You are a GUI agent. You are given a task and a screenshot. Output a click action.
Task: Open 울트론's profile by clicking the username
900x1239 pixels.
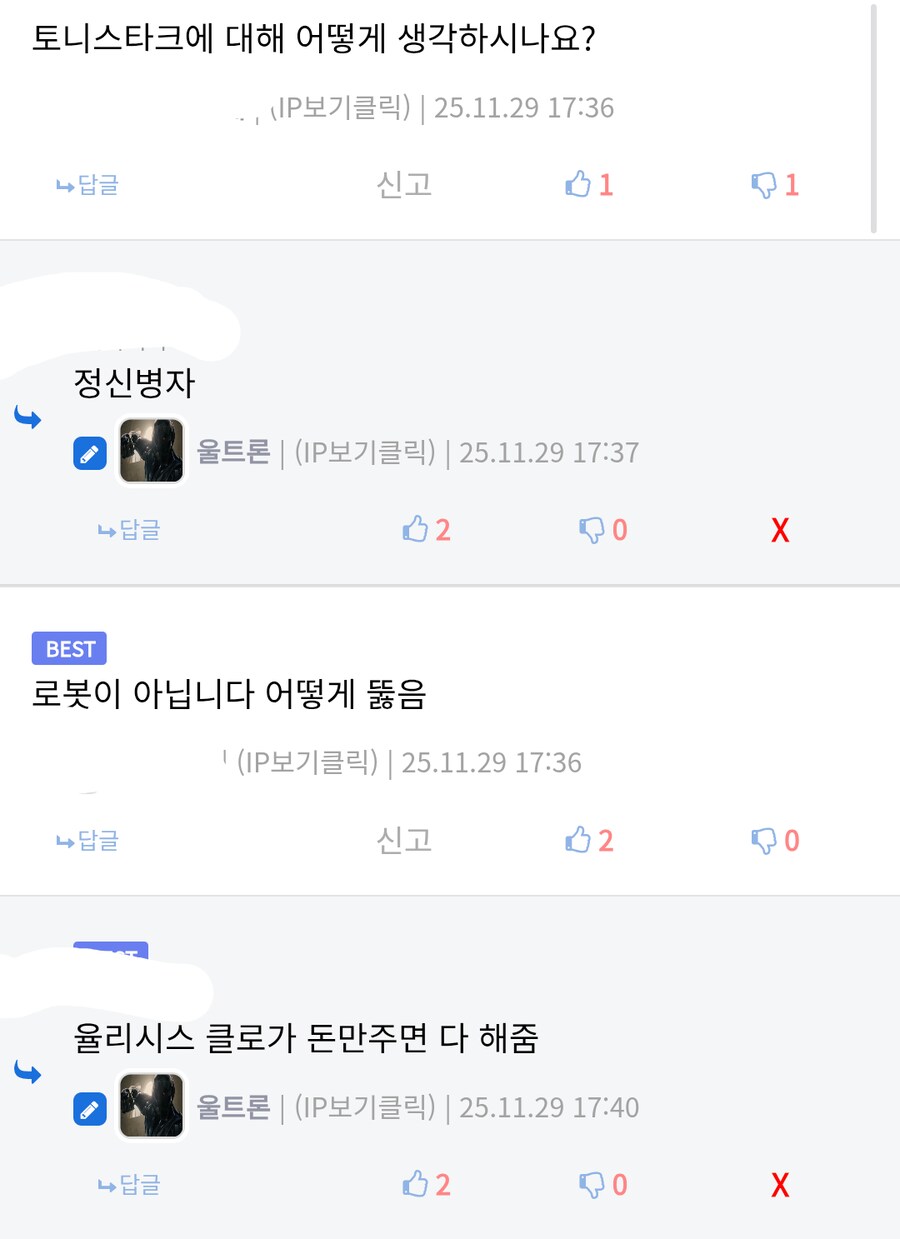232,452
